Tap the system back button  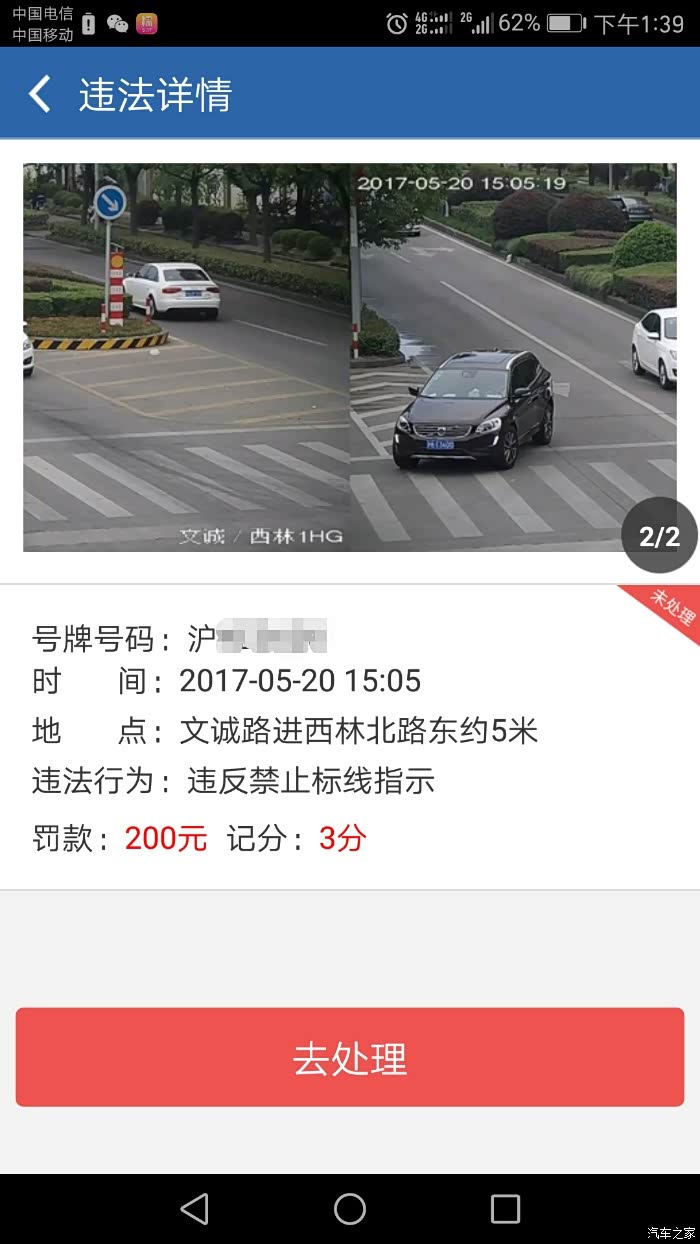pos(195,1209)
